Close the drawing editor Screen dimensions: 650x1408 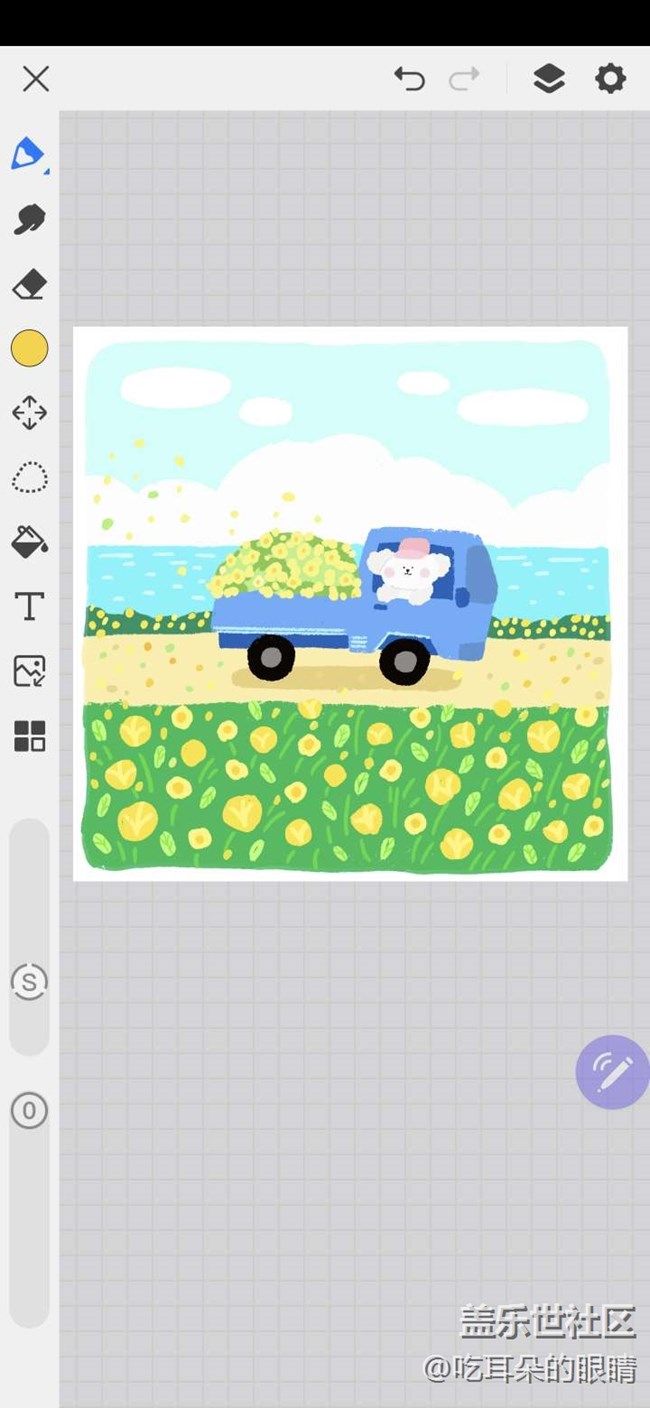[36, 79]
